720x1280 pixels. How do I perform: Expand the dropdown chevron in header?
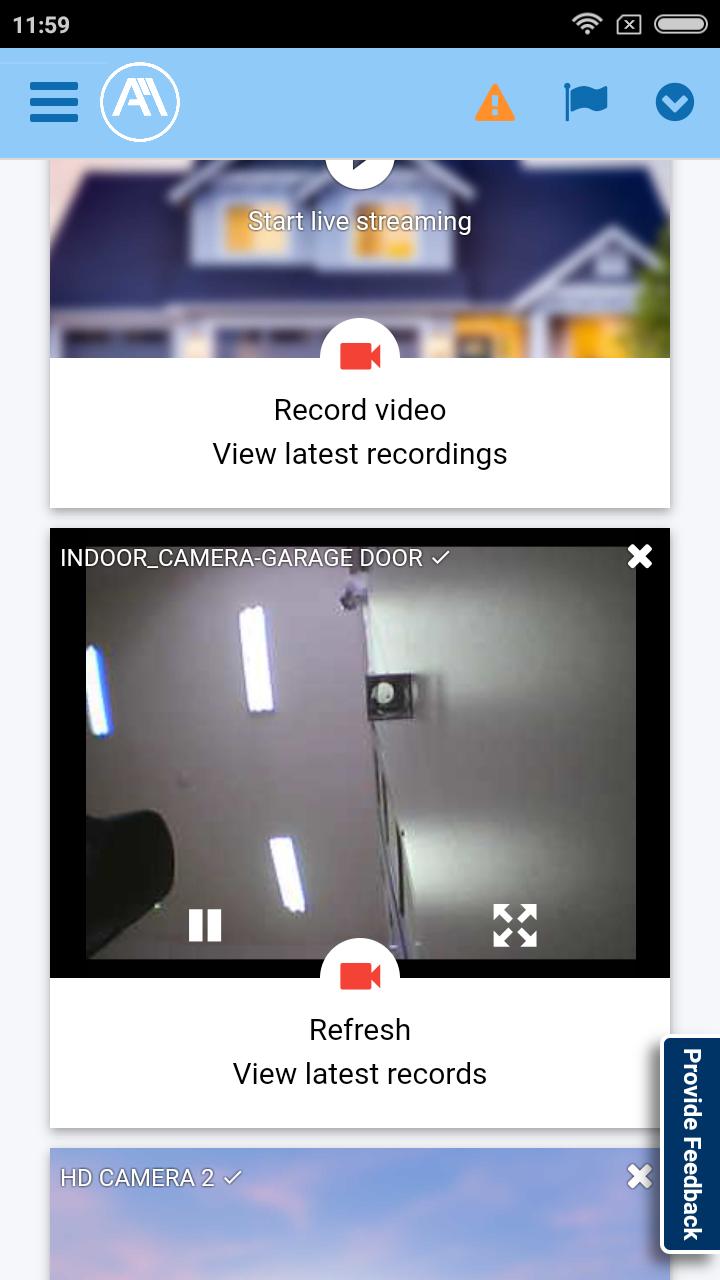(675, 102)
